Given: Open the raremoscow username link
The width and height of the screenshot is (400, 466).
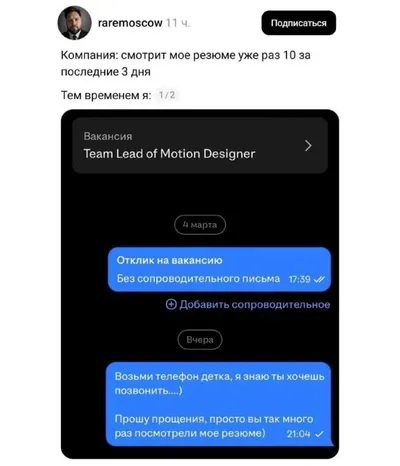Looking at the screenshot, I should (130, 23).
